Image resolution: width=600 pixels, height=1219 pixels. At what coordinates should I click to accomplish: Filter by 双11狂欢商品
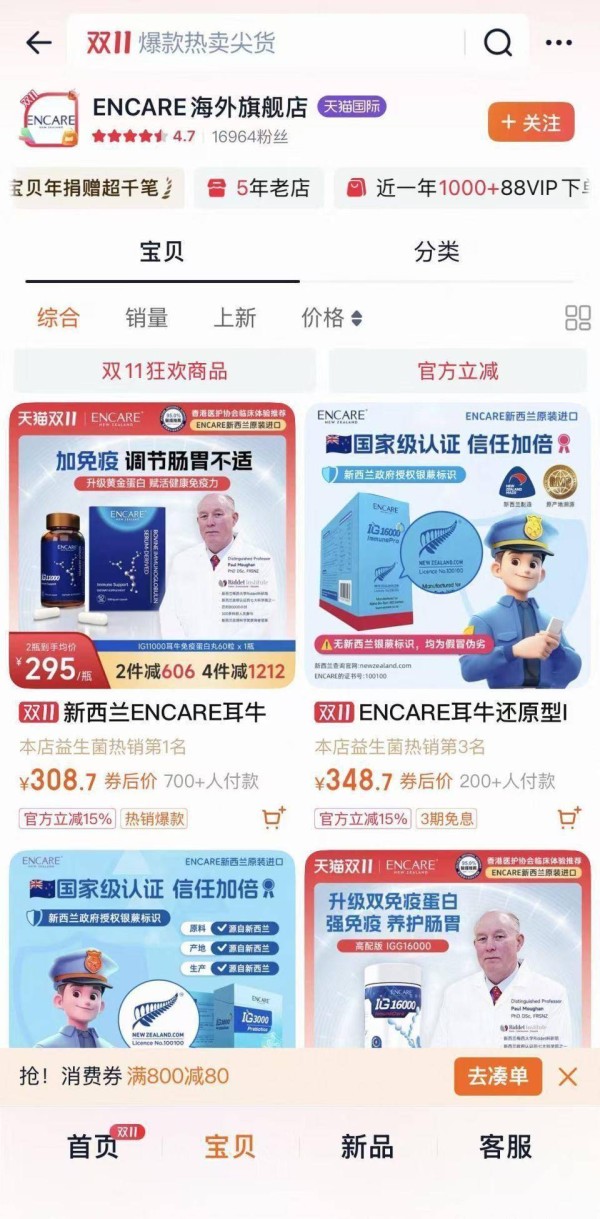click(164, 371)
